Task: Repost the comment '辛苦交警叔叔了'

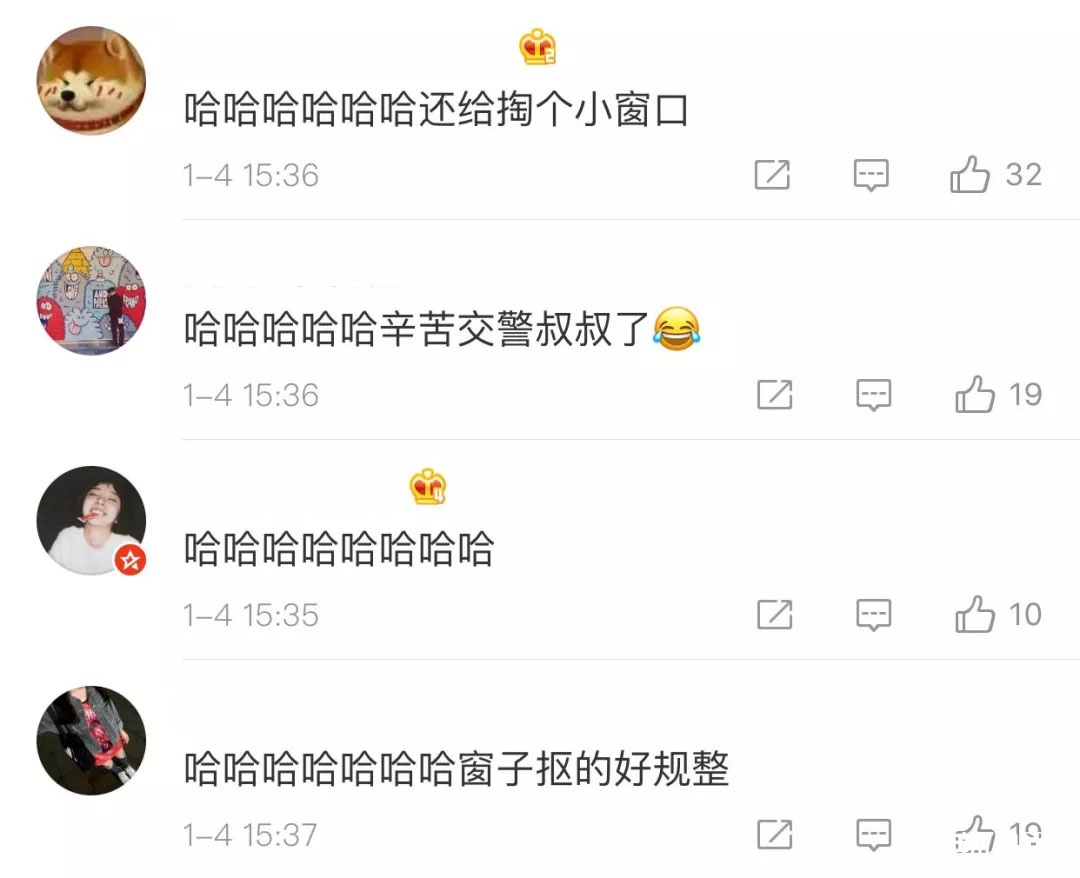Action: click(x=775, y=396)
